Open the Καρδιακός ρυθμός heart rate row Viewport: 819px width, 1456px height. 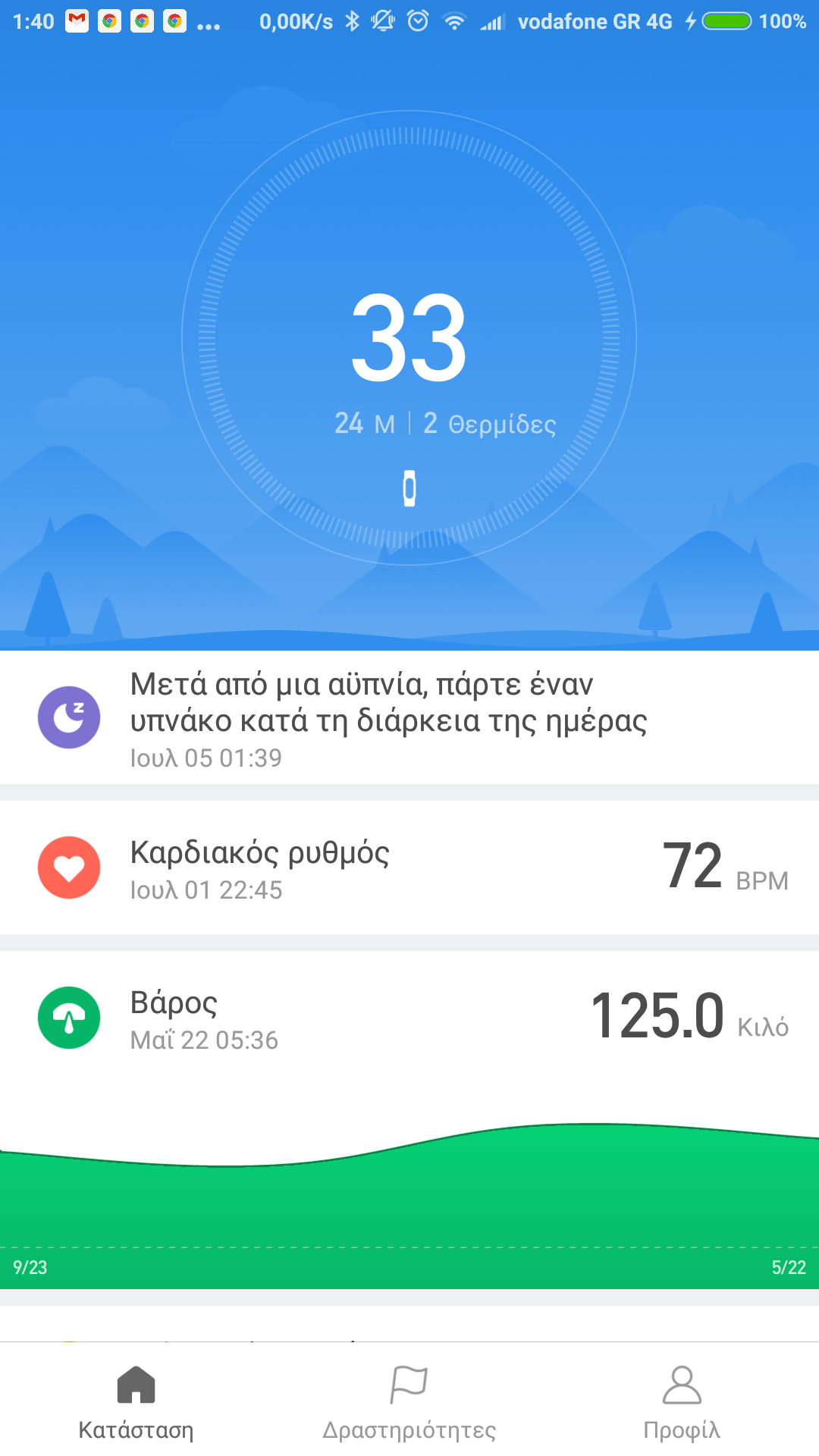409,868
